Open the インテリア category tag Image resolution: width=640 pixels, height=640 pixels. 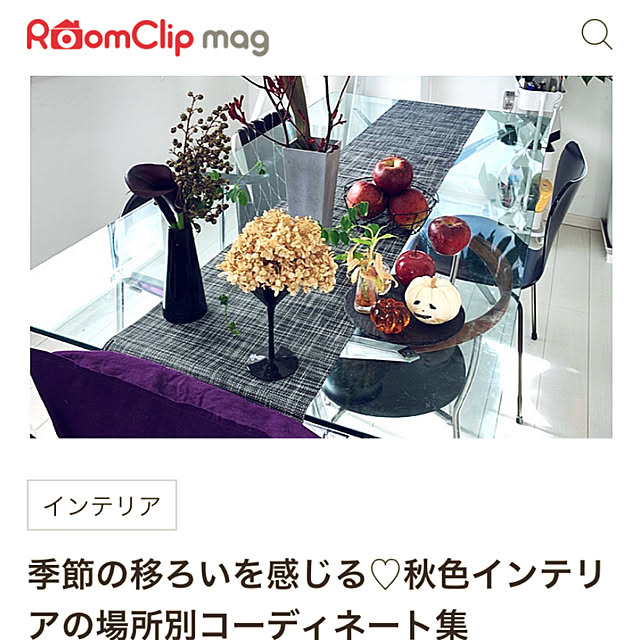pos(102,505)
